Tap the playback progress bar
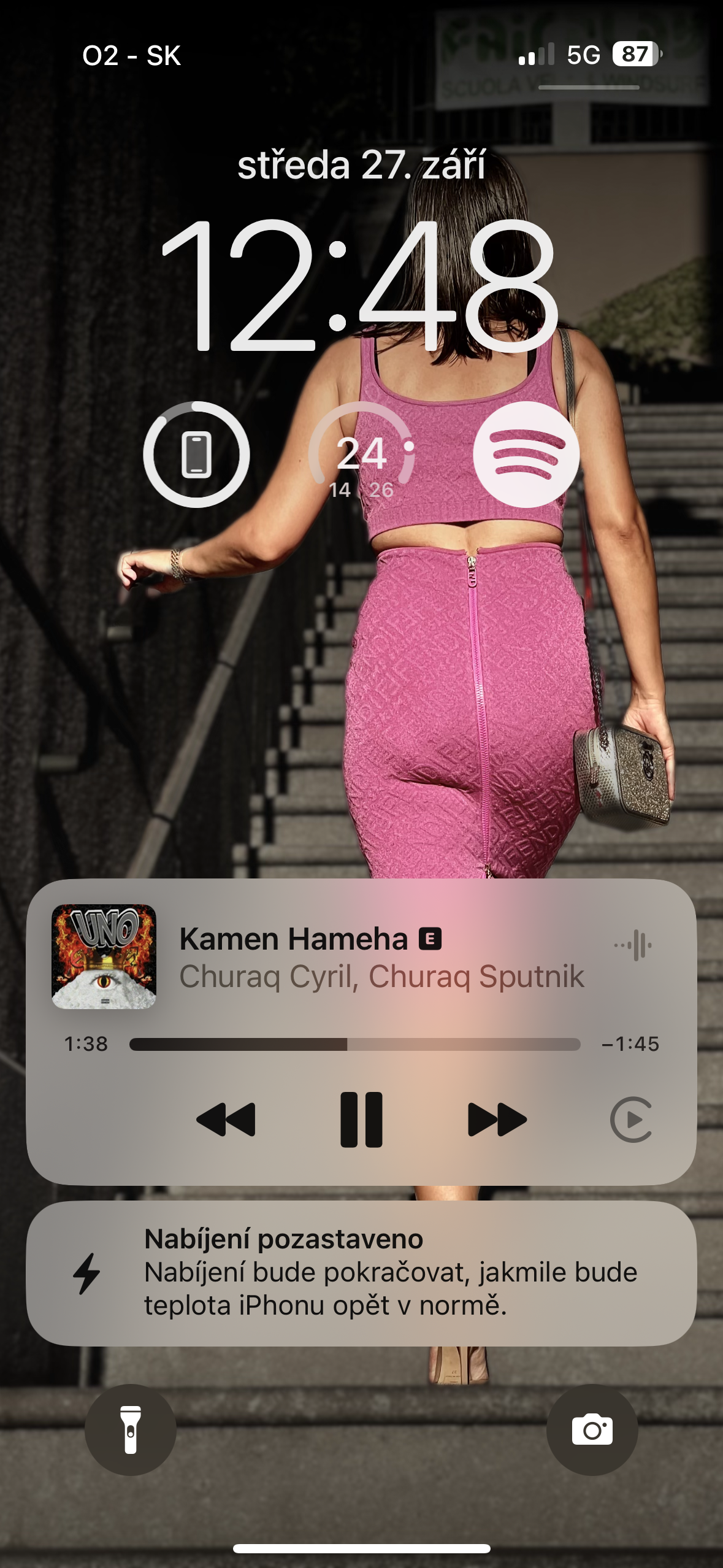This screenshot has height=1568, width=723. [x=354, y=1044]
